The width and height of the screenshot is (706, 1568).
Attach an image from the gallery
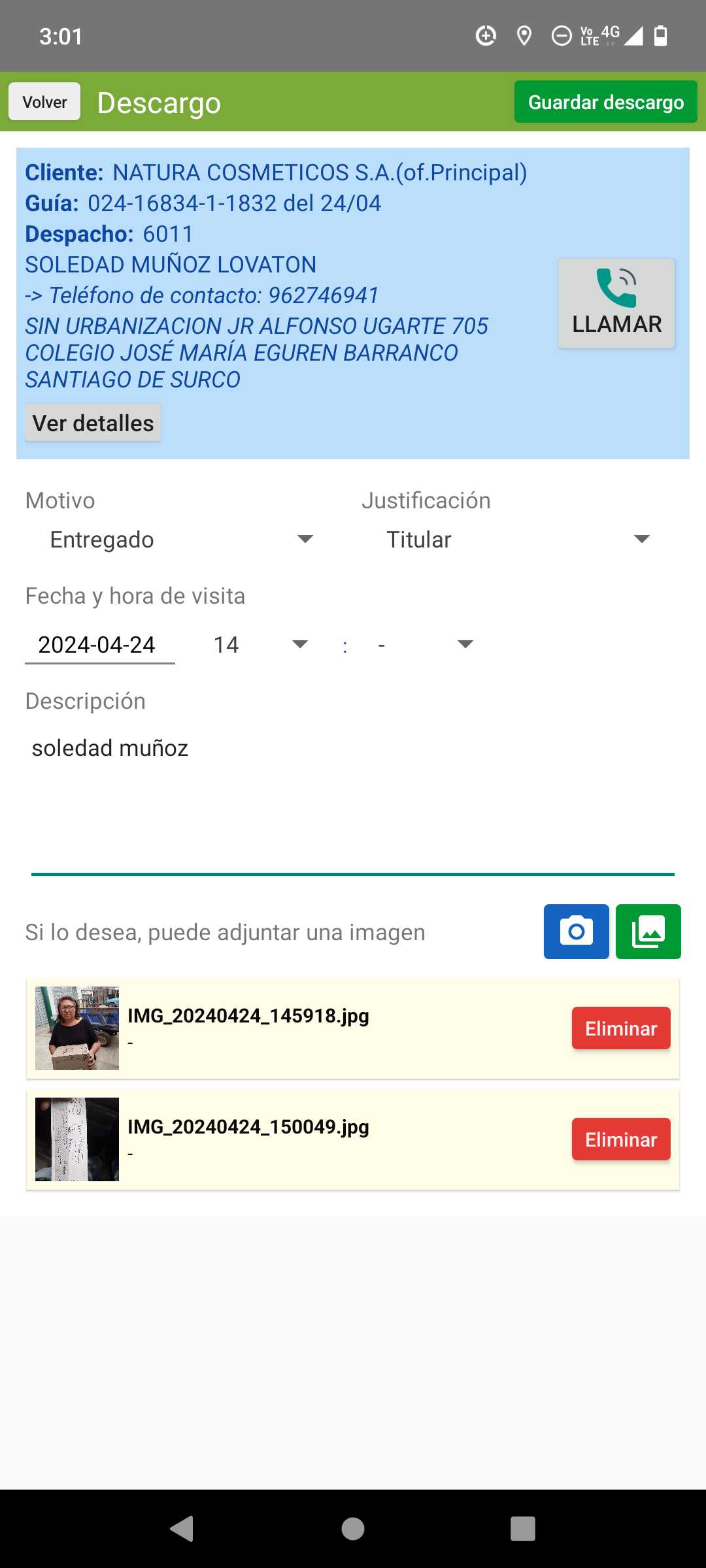click(648, 932)
